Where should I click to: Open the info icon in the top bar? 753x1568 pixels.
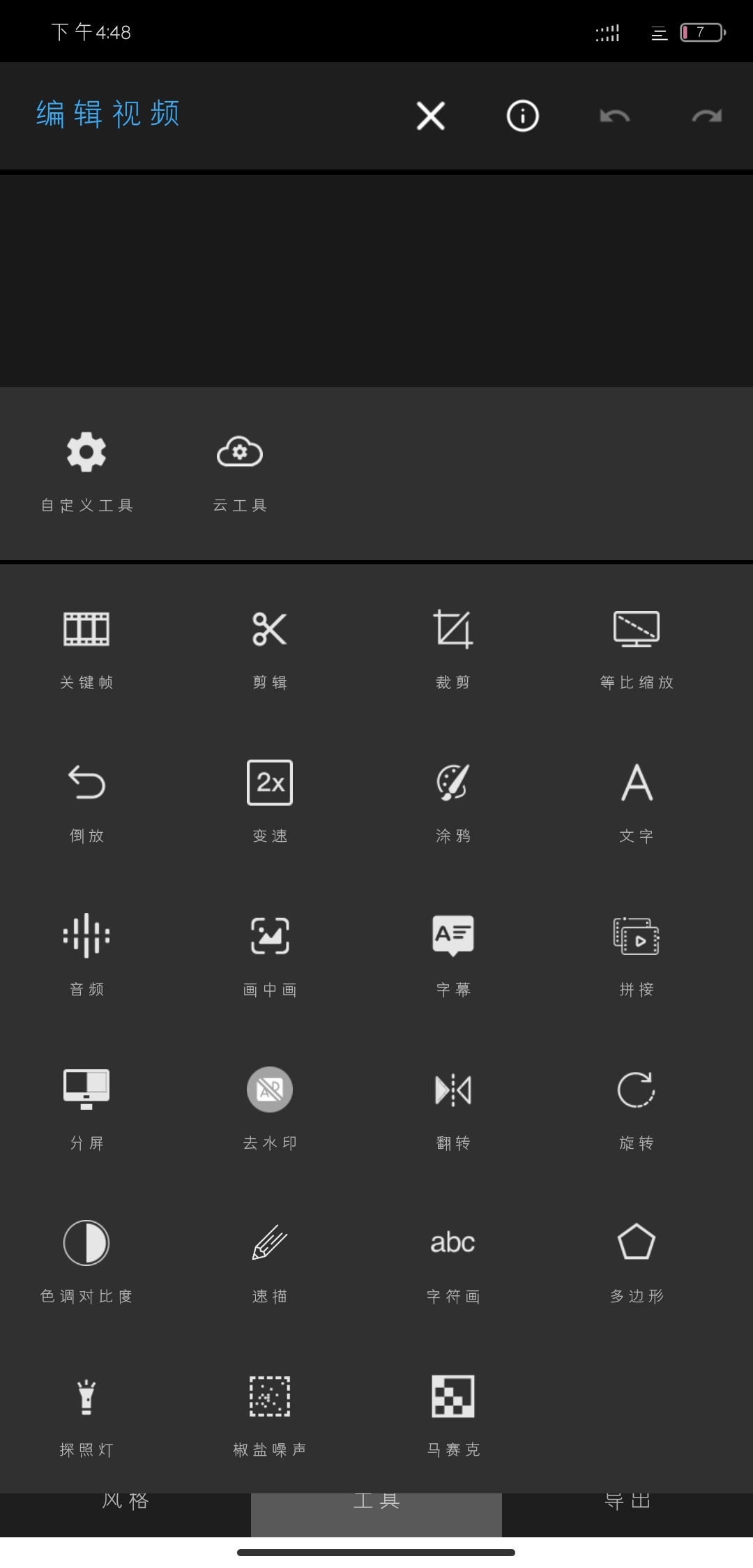523,116
